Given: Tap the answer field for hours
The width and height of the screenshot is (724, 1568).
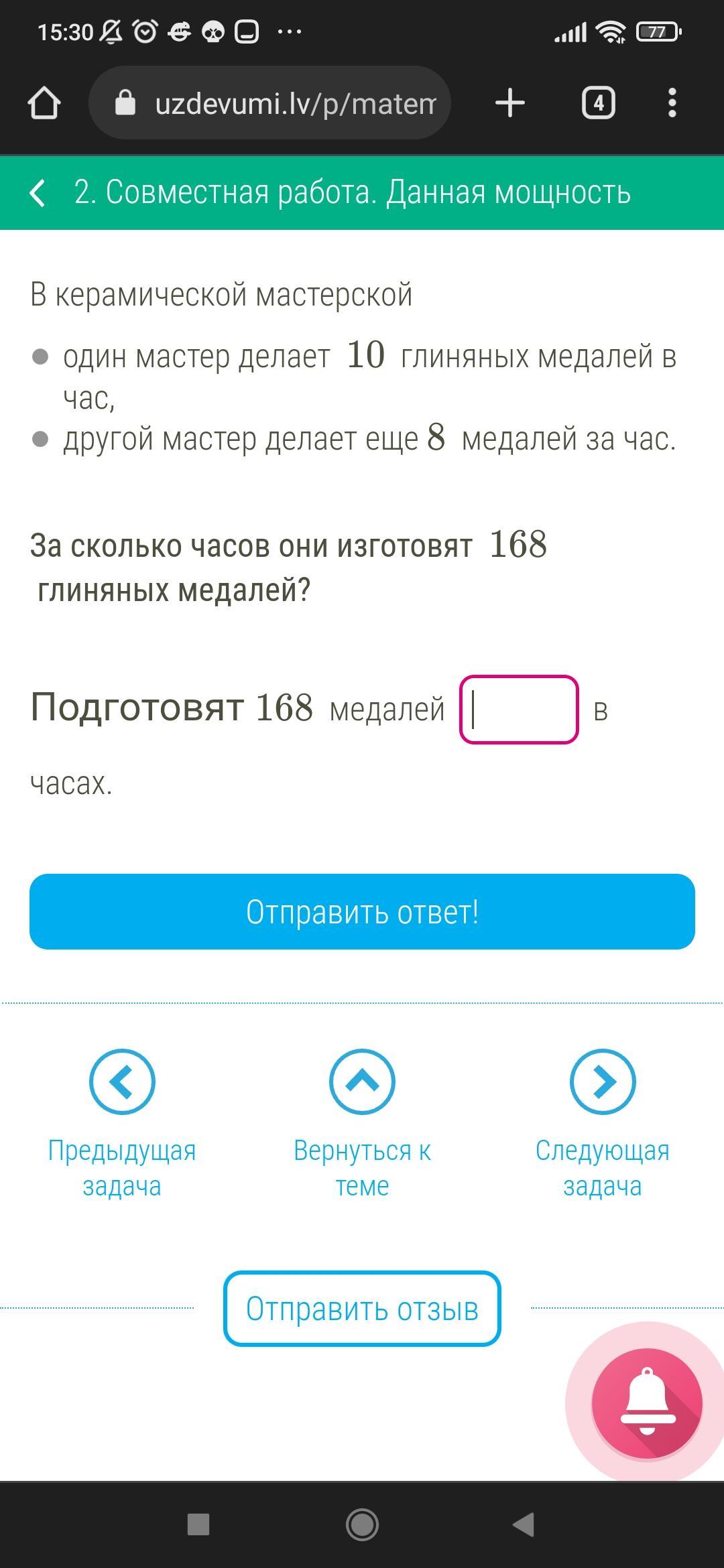Looking at the screenshot, I should point(518,710).
